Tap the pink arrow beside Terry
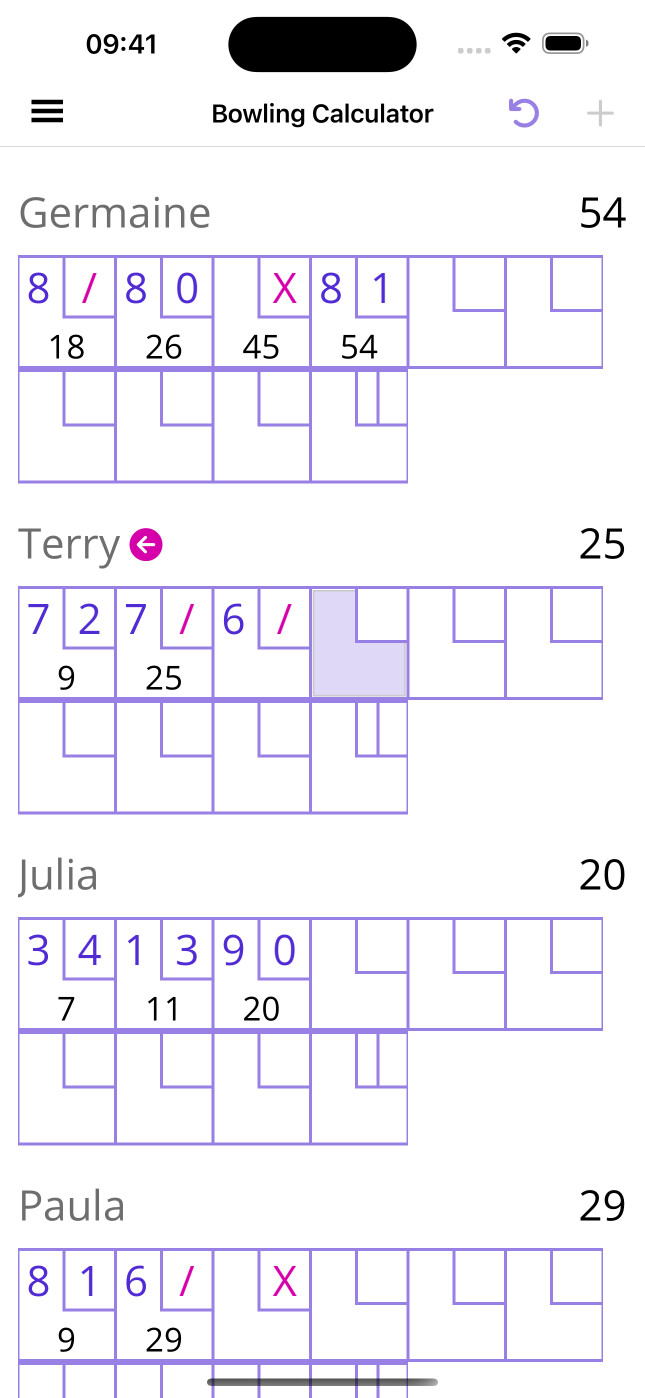This screenshot has height=1398, width=645. [x=146, y=545]
